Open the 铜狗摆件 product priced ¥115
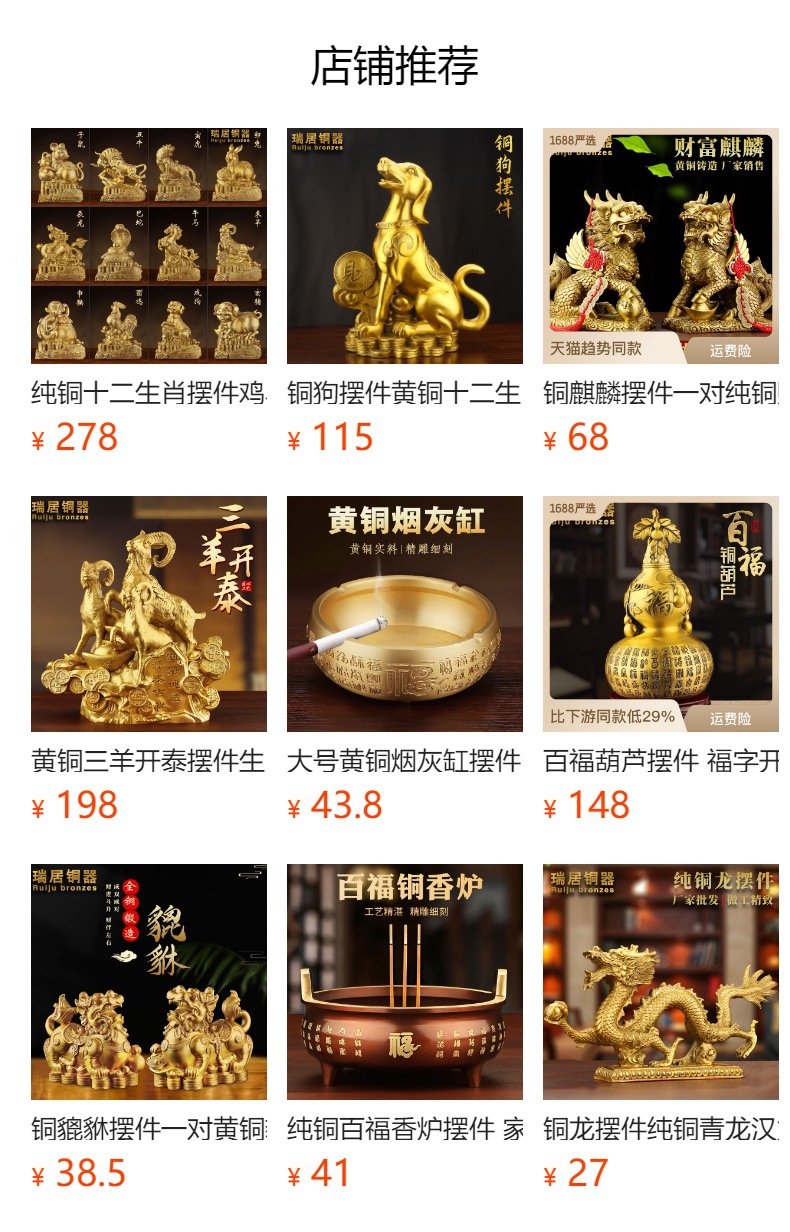Viewport: 790px width, 1232px height. point(405,246)
